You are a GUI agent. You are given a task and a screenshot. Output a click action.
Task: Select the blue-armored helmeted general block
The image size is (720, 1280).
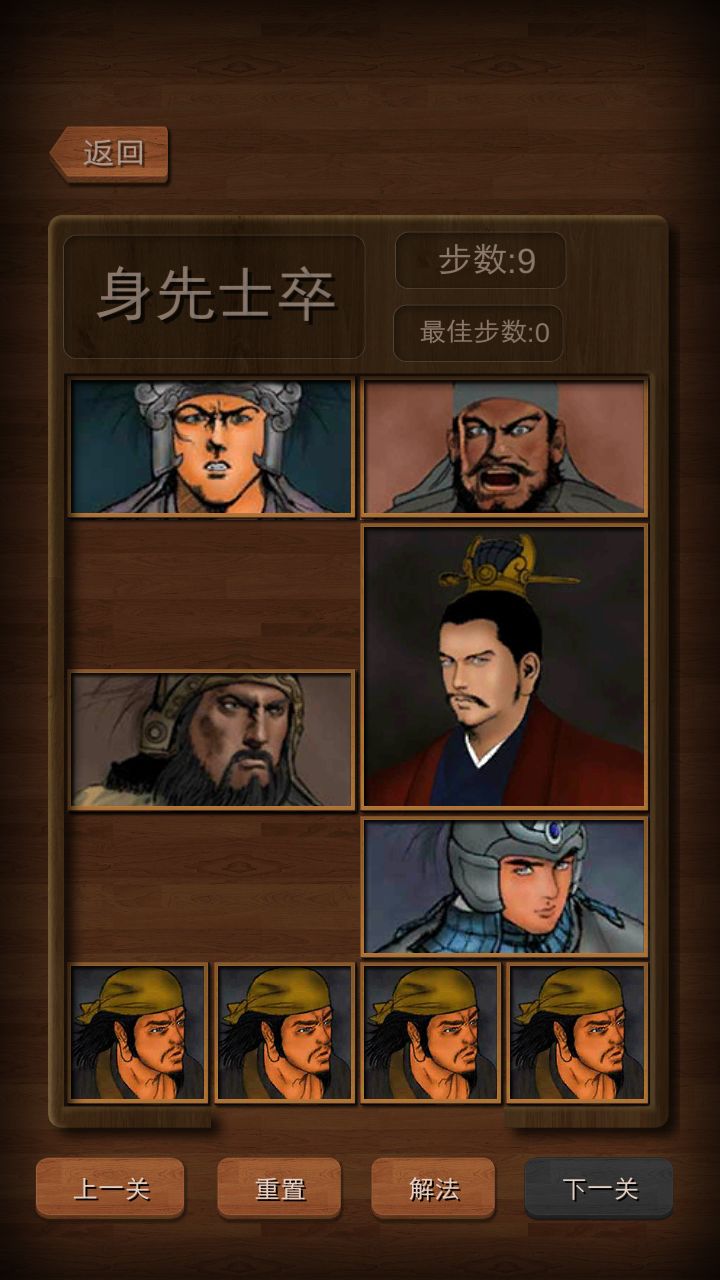505,886
